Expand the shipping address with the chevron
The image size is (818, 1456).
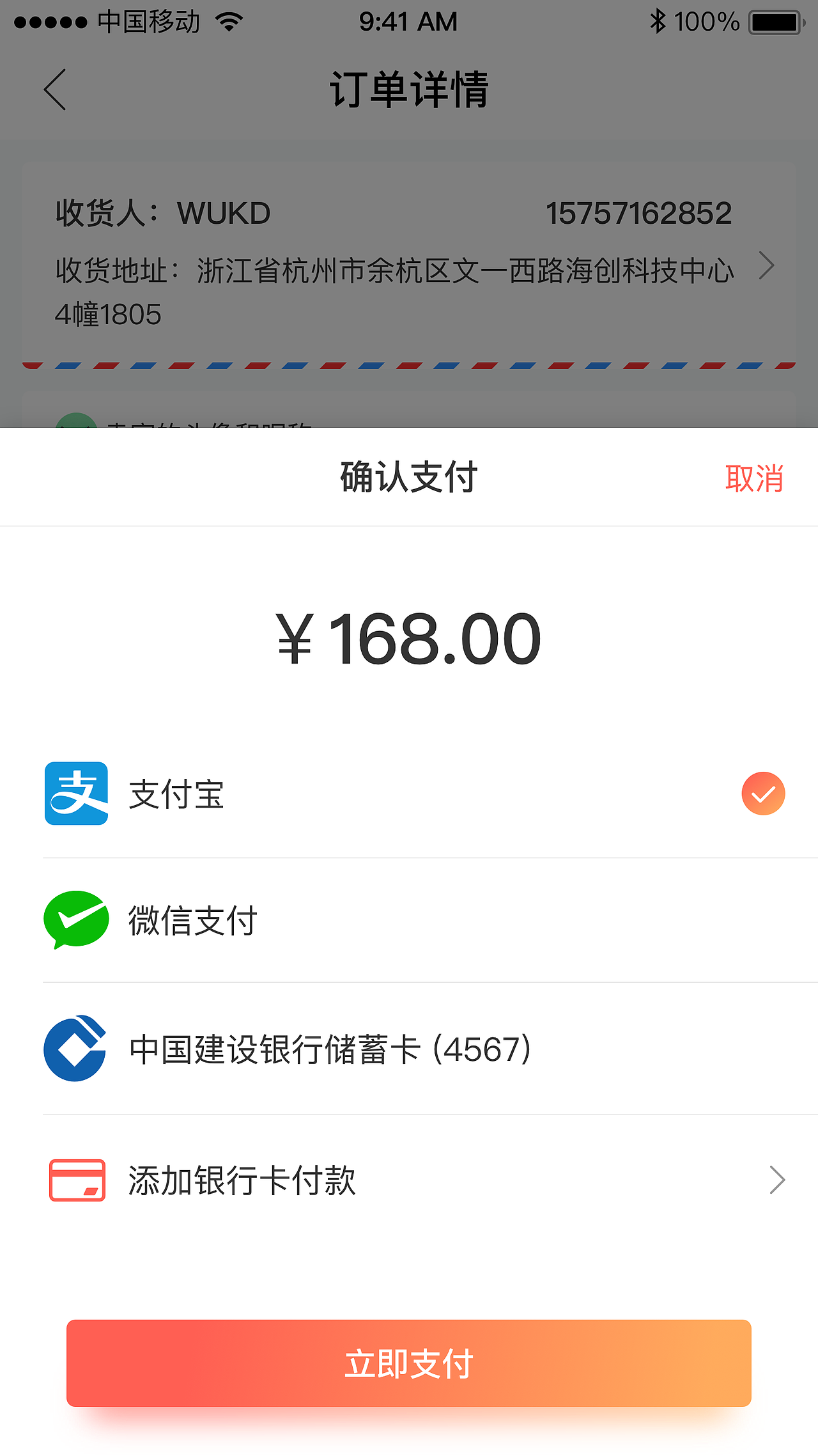pos(766,265)
